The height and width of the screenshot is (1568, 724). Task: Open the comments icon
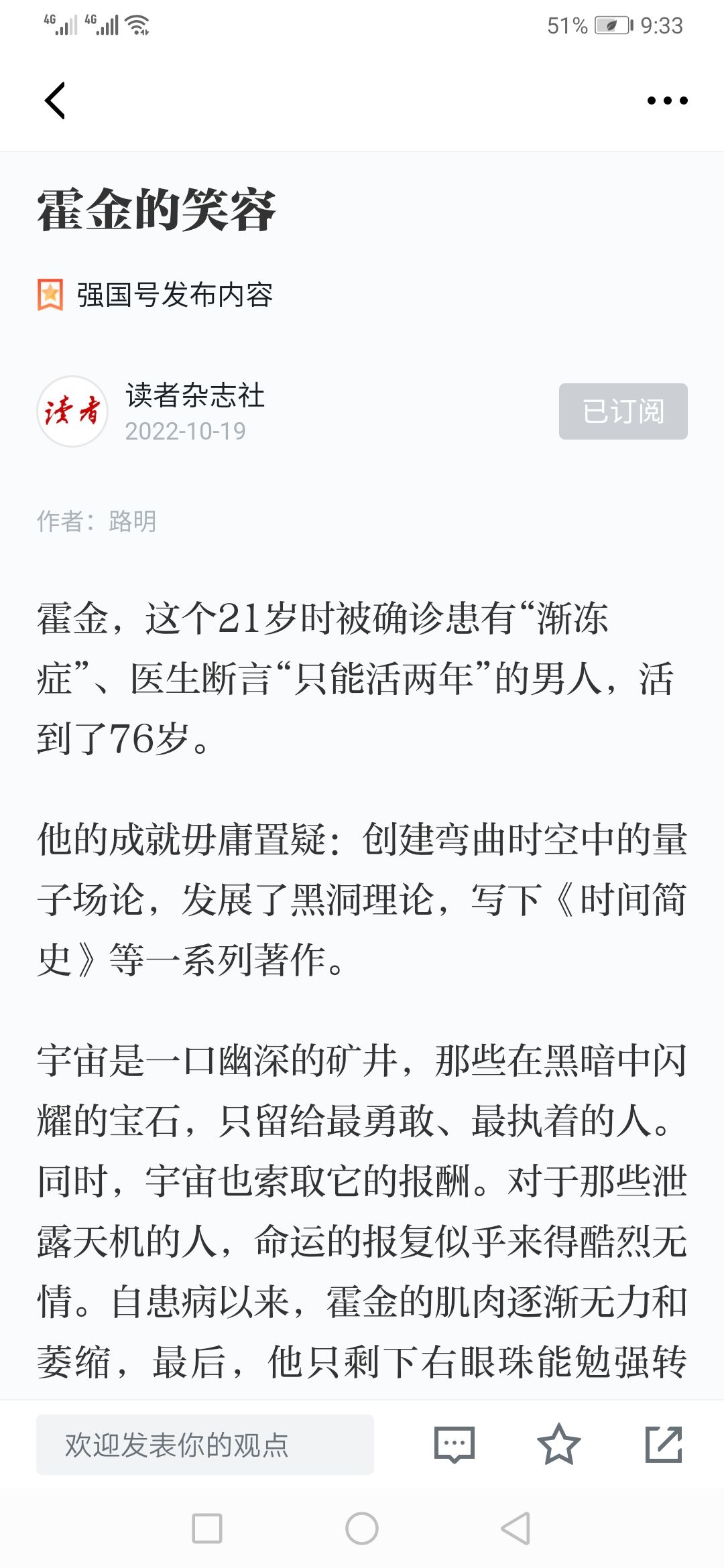[455, 1445]
